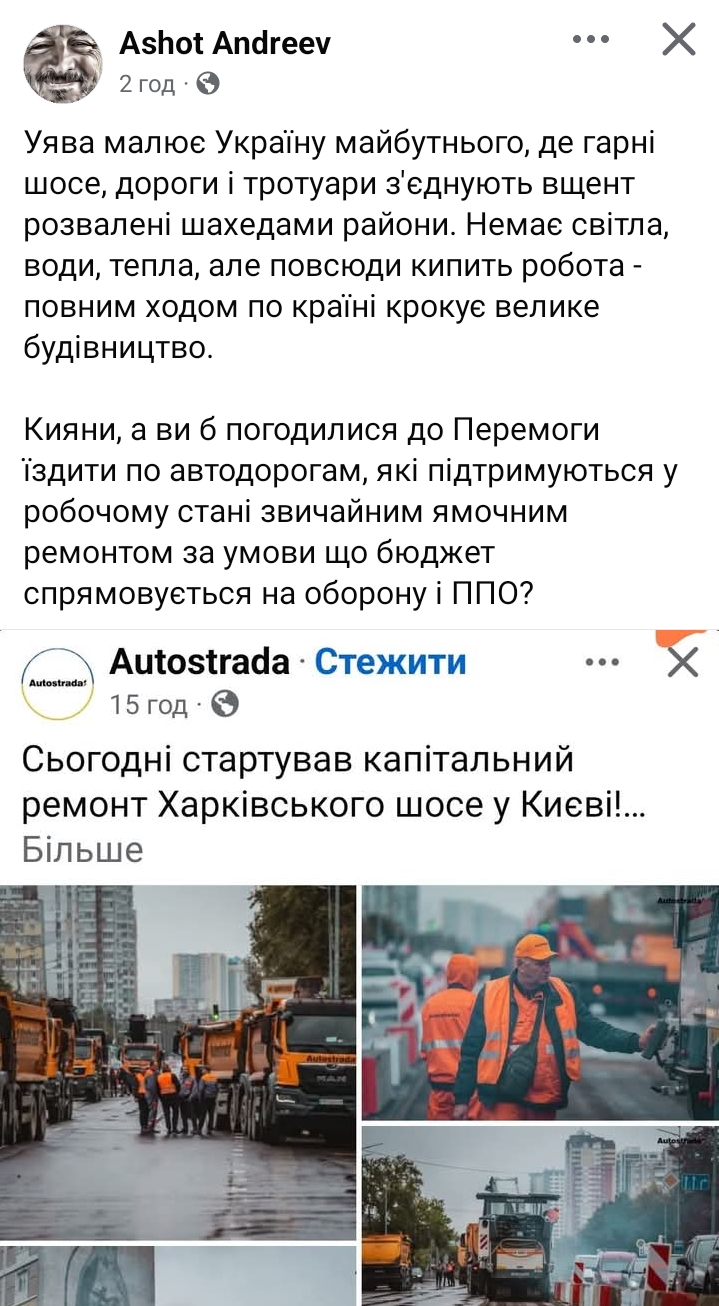Open the overflow menu on Ashot Andreev's post
This screenshot has width=719, height=1306.
click(590, 40)
